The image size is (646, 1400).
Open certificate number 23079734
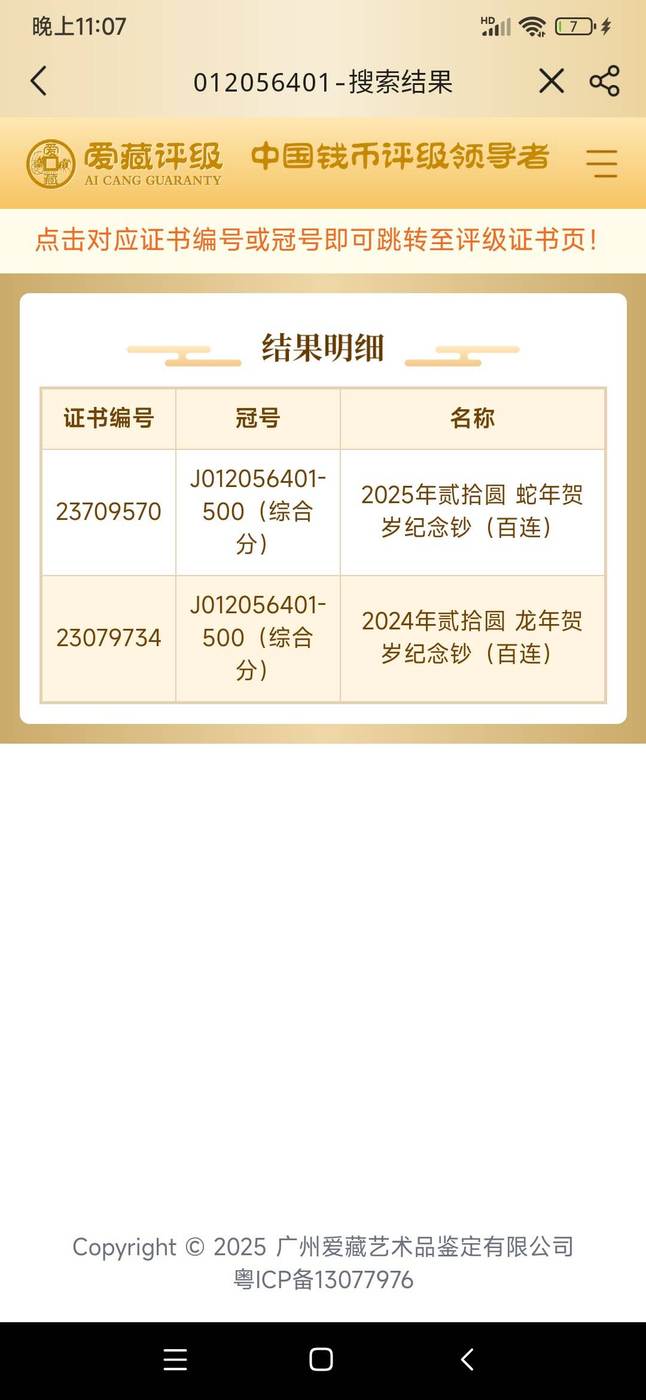point(108,638)
